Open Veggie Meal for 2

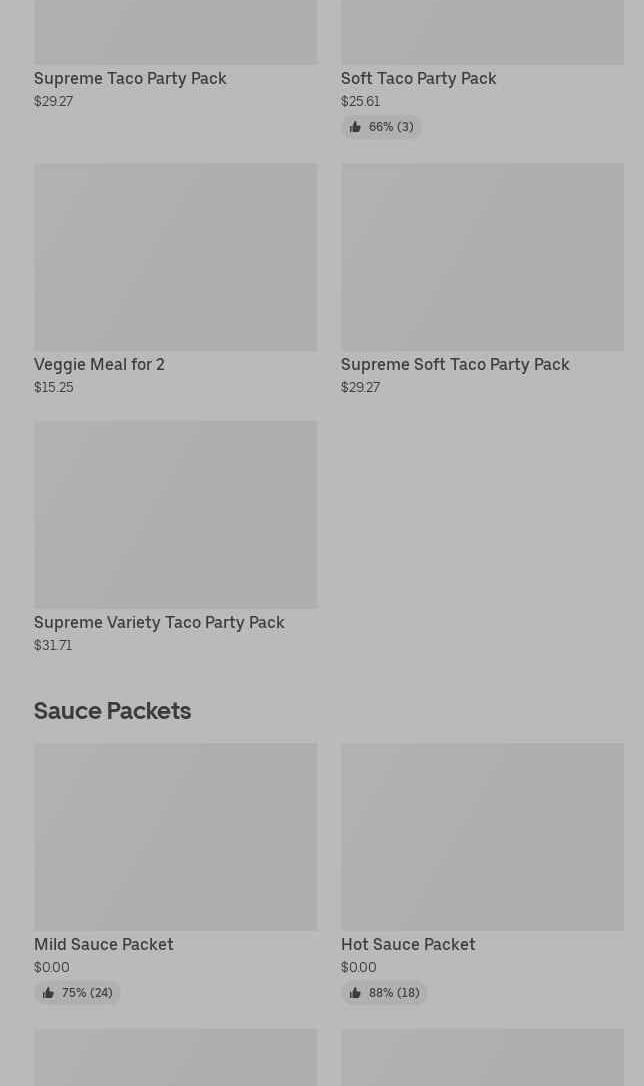click(x=175, y=258)
